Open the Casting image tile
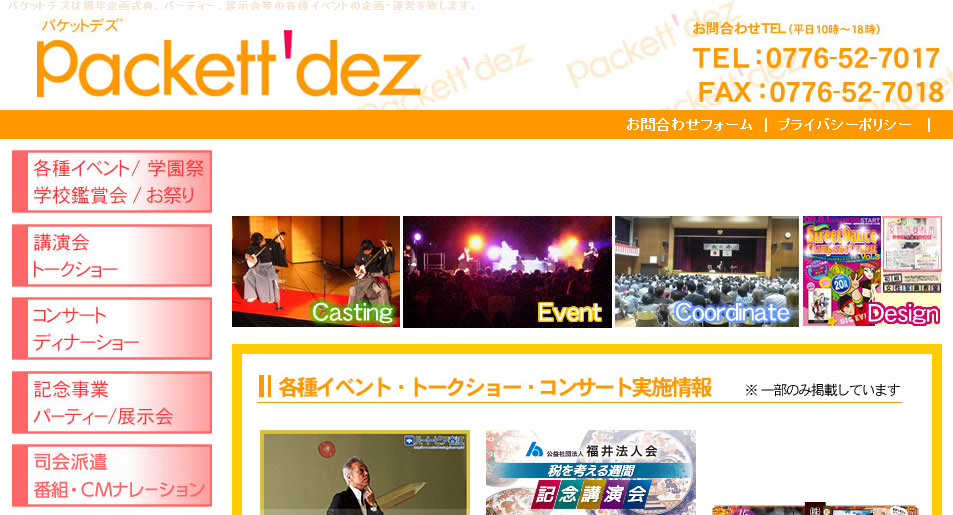 click(x=316, y=272)
